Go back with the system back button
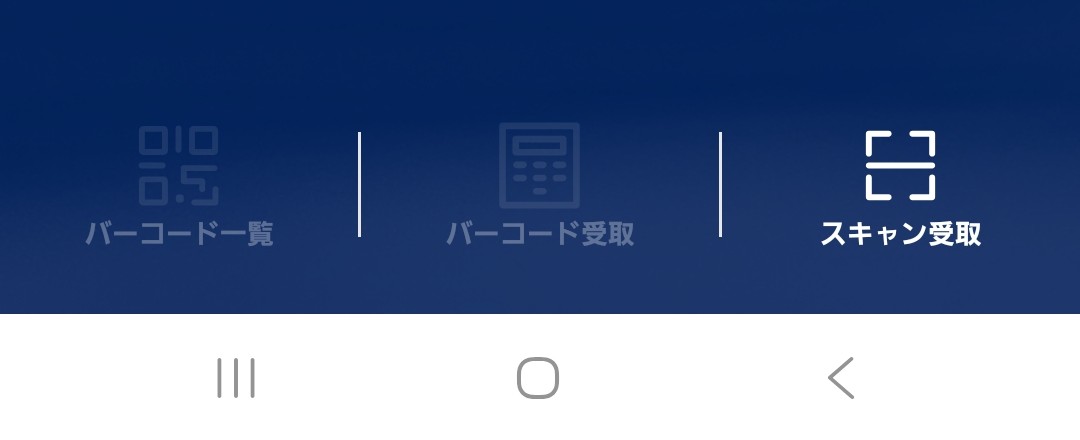 point(841,378)
